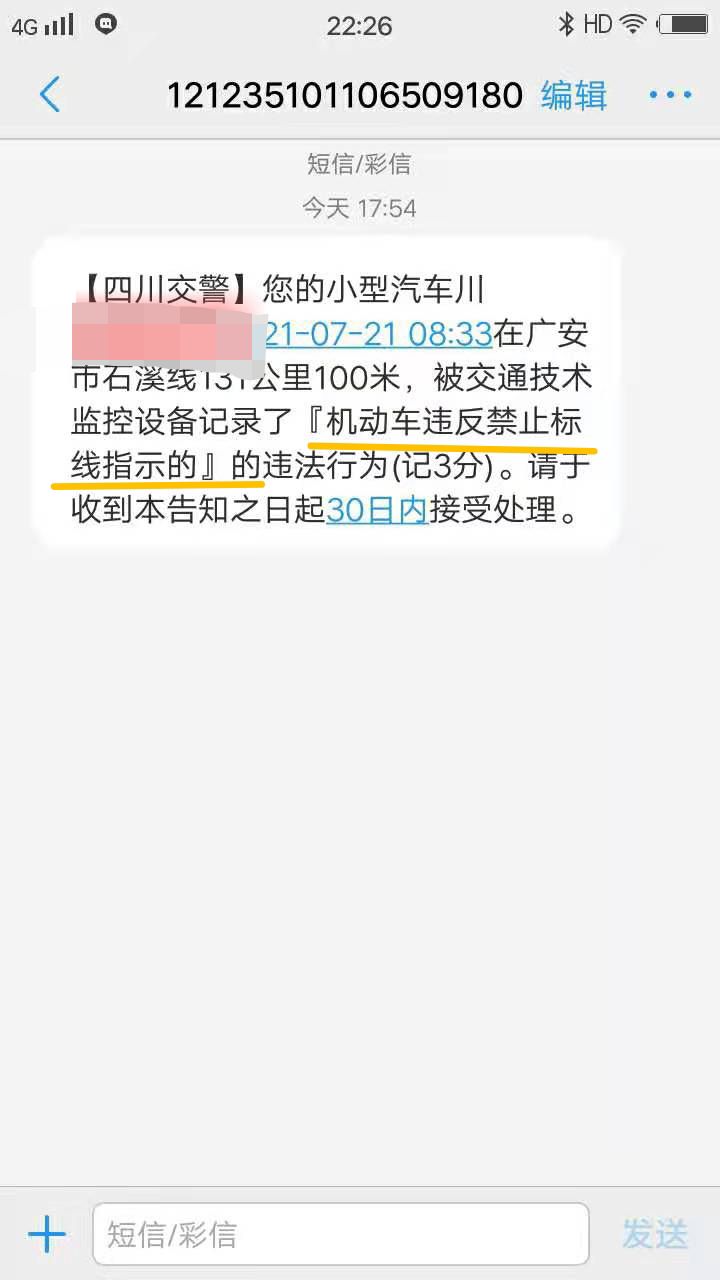
Task: Go back to the message list
Action: 50,95
